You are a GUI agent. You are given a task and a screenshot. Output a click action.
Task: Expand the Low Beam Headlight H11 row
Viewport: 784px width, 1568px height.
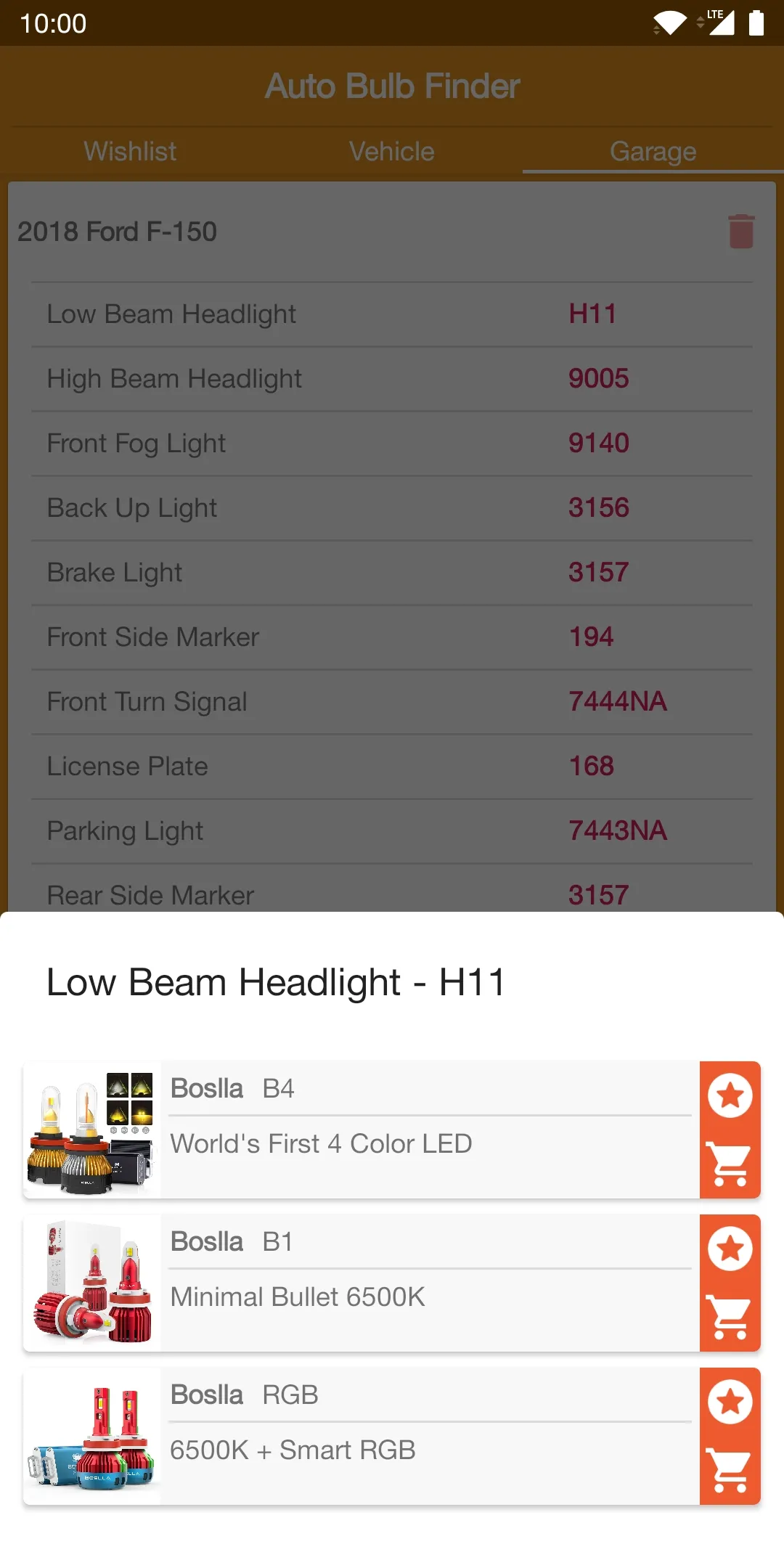point(392,314)
